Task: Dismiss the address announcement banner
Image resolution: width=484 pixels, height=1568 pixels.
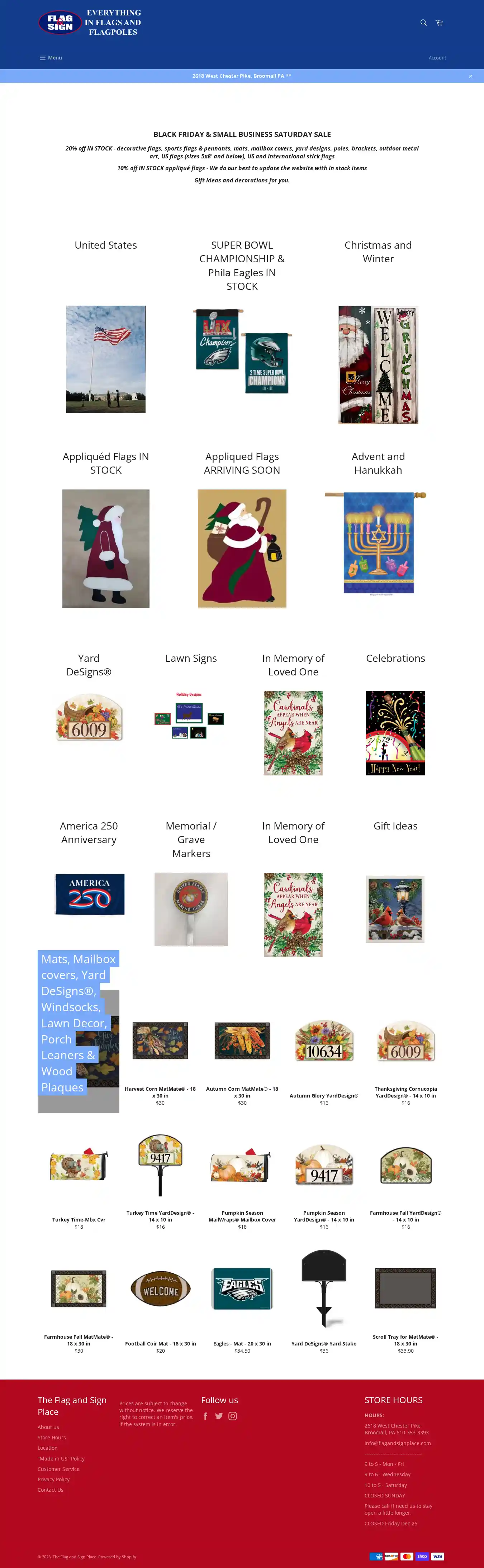Action: (x=470, y=76)
